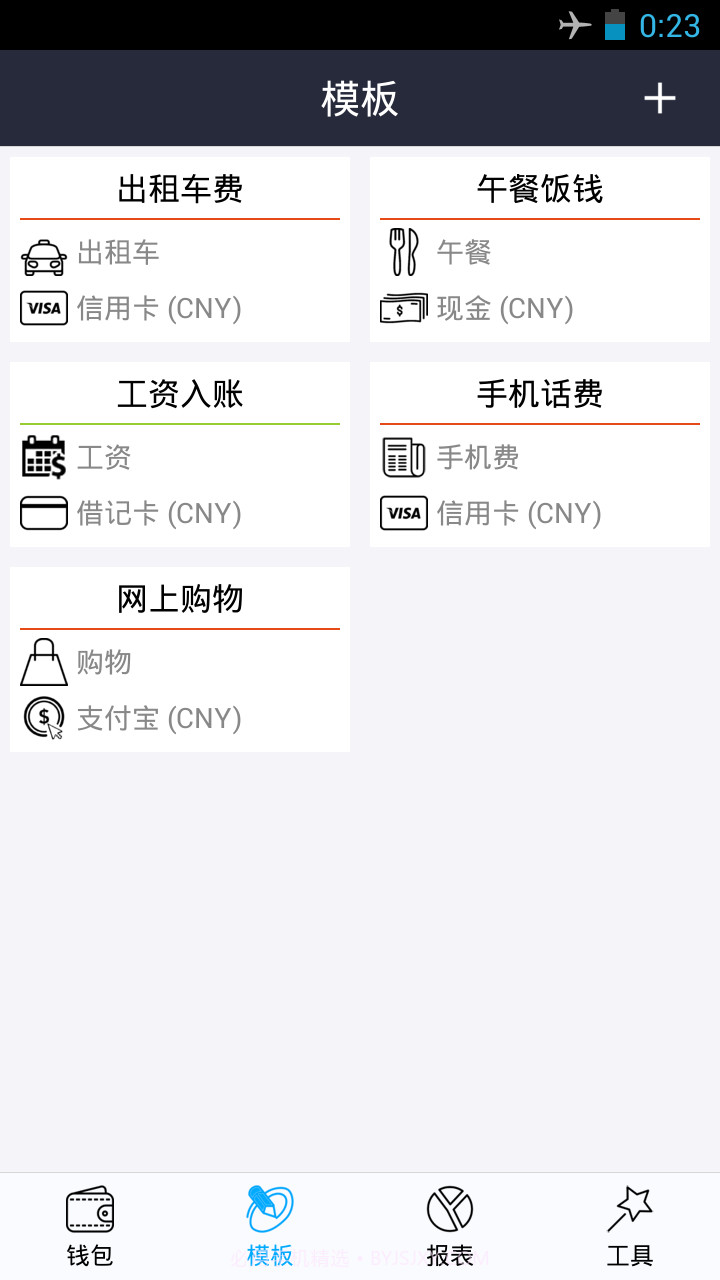Click the pie chart reports icon
This screenshot has width=720, height=1280.
pos(449,1208)
